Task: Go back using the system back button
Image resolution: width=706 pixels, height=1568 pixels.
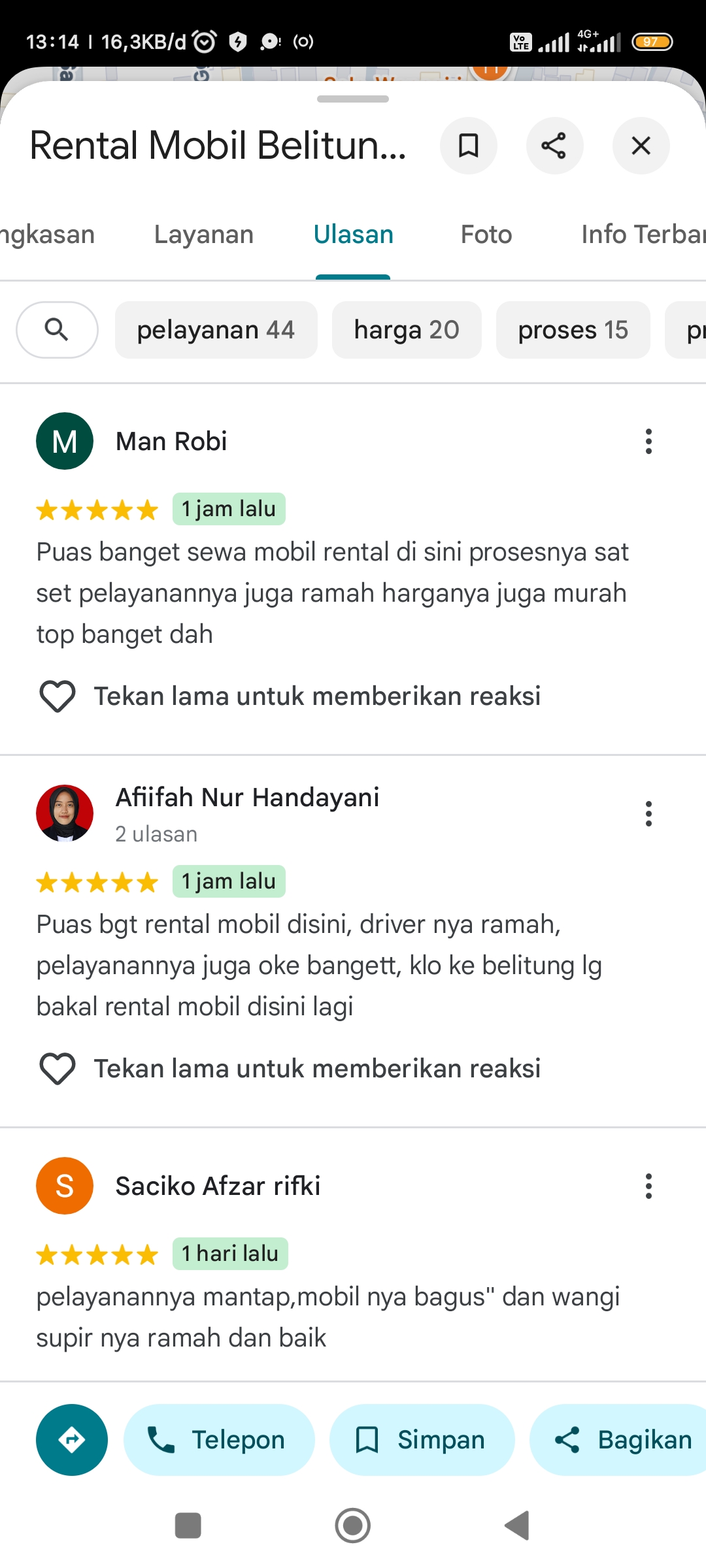Action: tap(517, 1526)
